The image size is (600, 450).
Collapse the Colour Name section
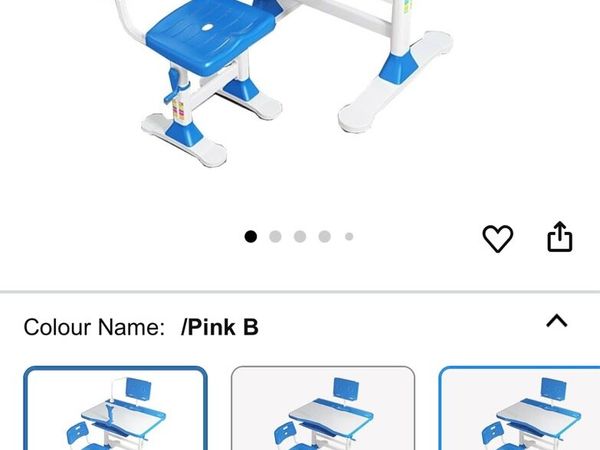coord(556,322)
